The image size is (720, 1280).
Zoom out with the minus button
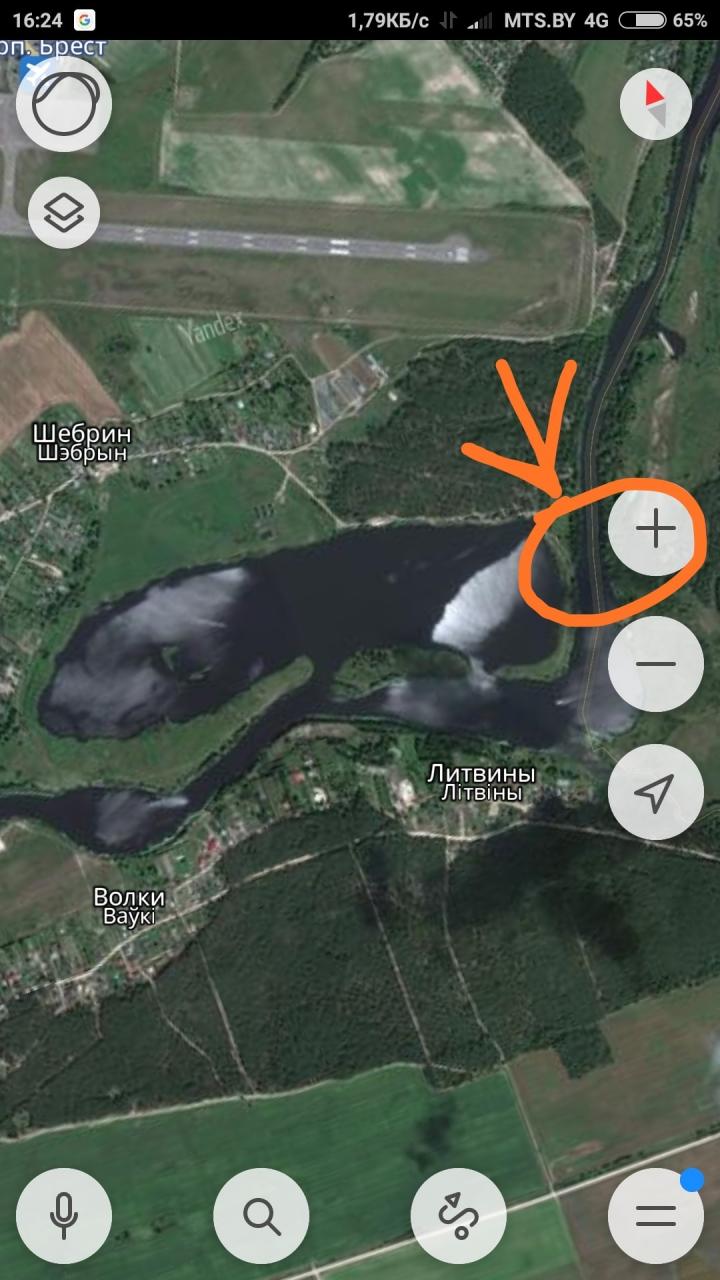(655, 664)
